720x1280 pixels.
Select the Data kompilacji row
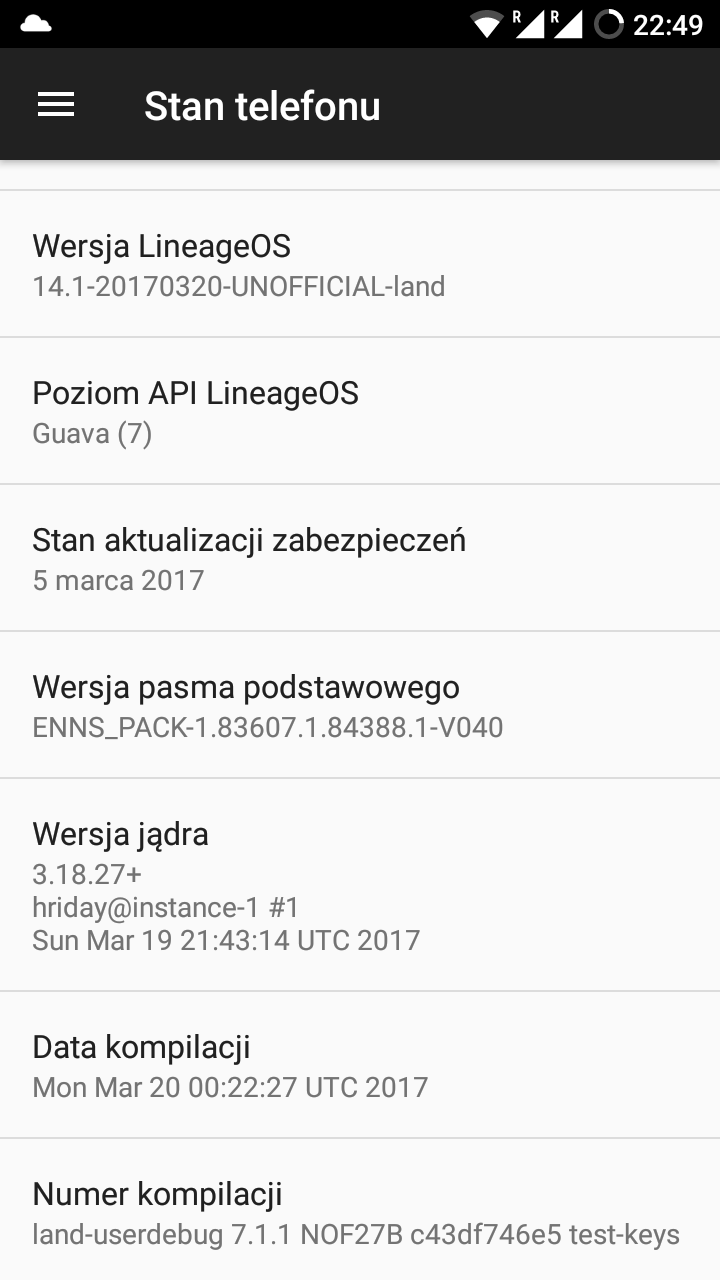tap(360, 1065)
